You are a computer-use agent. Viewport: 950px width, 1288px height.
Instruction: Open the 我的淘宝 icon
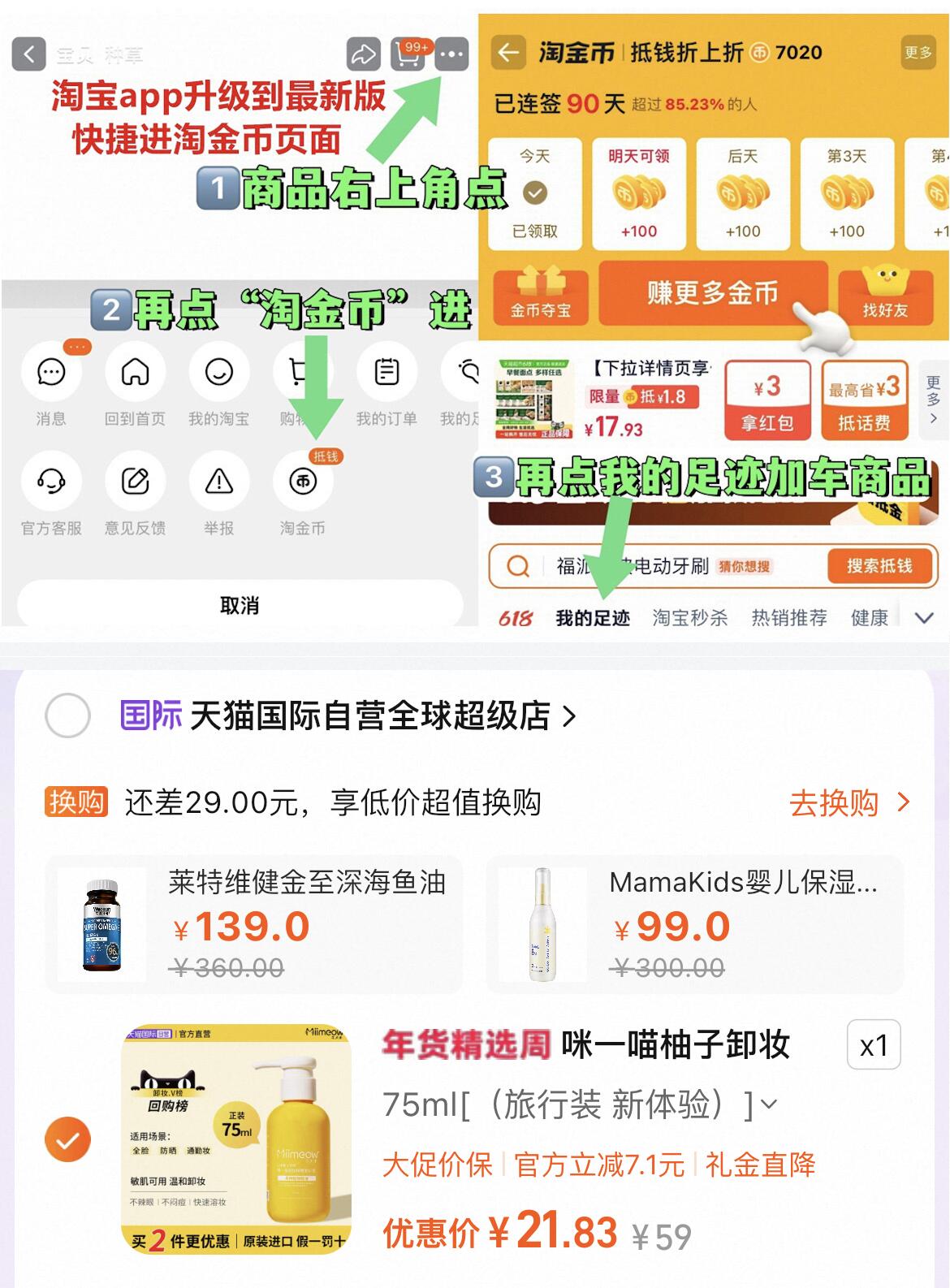coord(219,373)
